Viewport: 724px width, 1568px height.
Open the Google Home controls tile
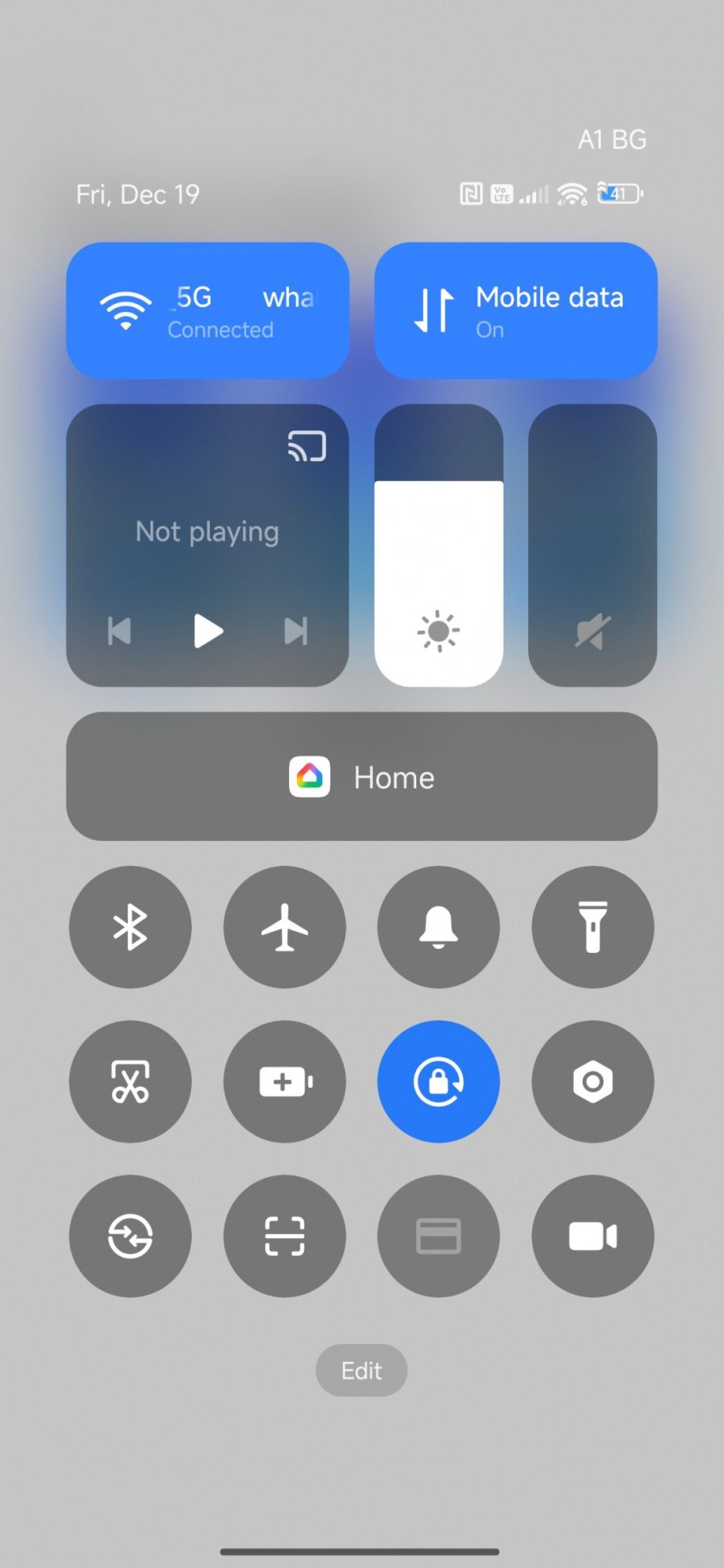click(x=362, y=777)
